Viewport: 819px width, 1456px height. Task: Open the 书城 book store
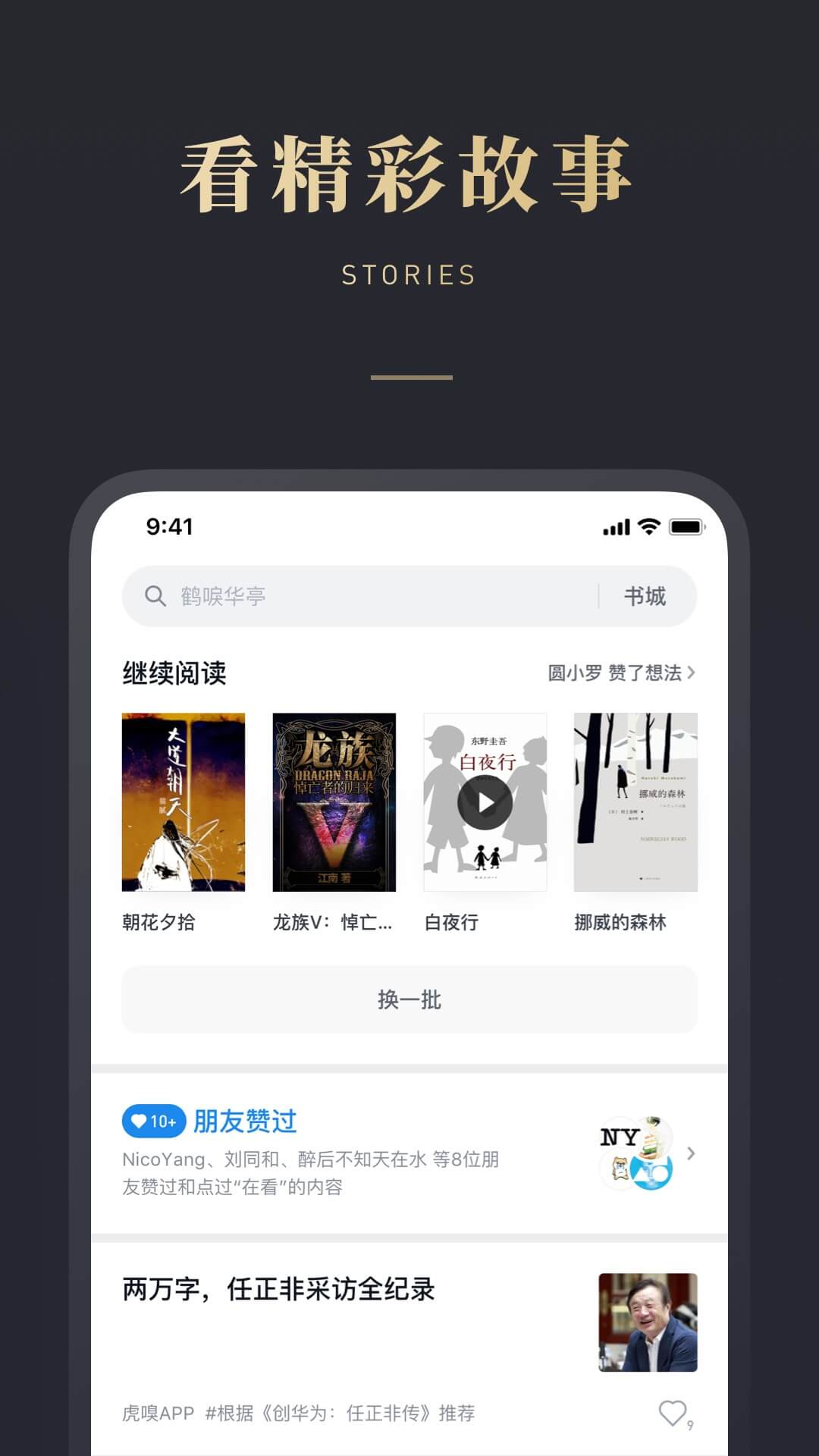[646, 597]
